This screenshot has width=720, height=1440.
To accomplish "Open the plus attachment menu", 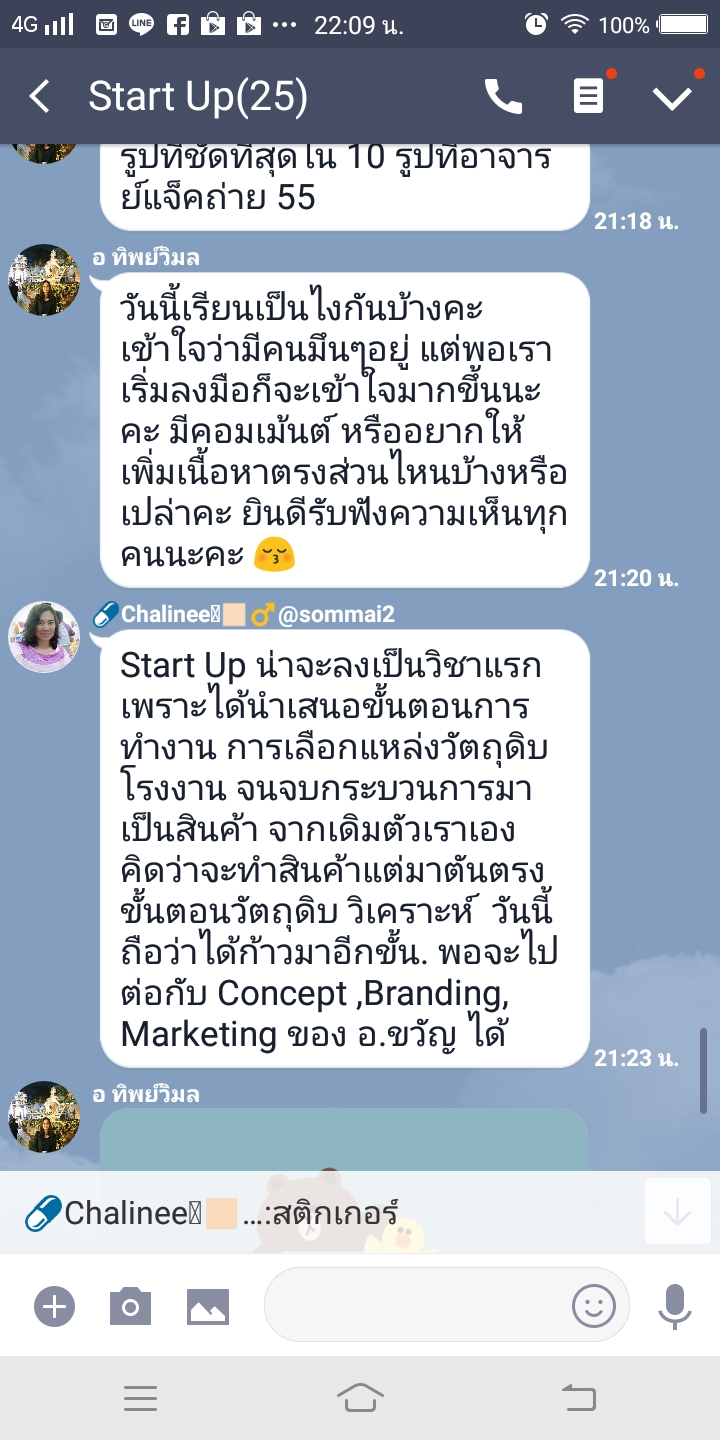I will pos(54,1306).
